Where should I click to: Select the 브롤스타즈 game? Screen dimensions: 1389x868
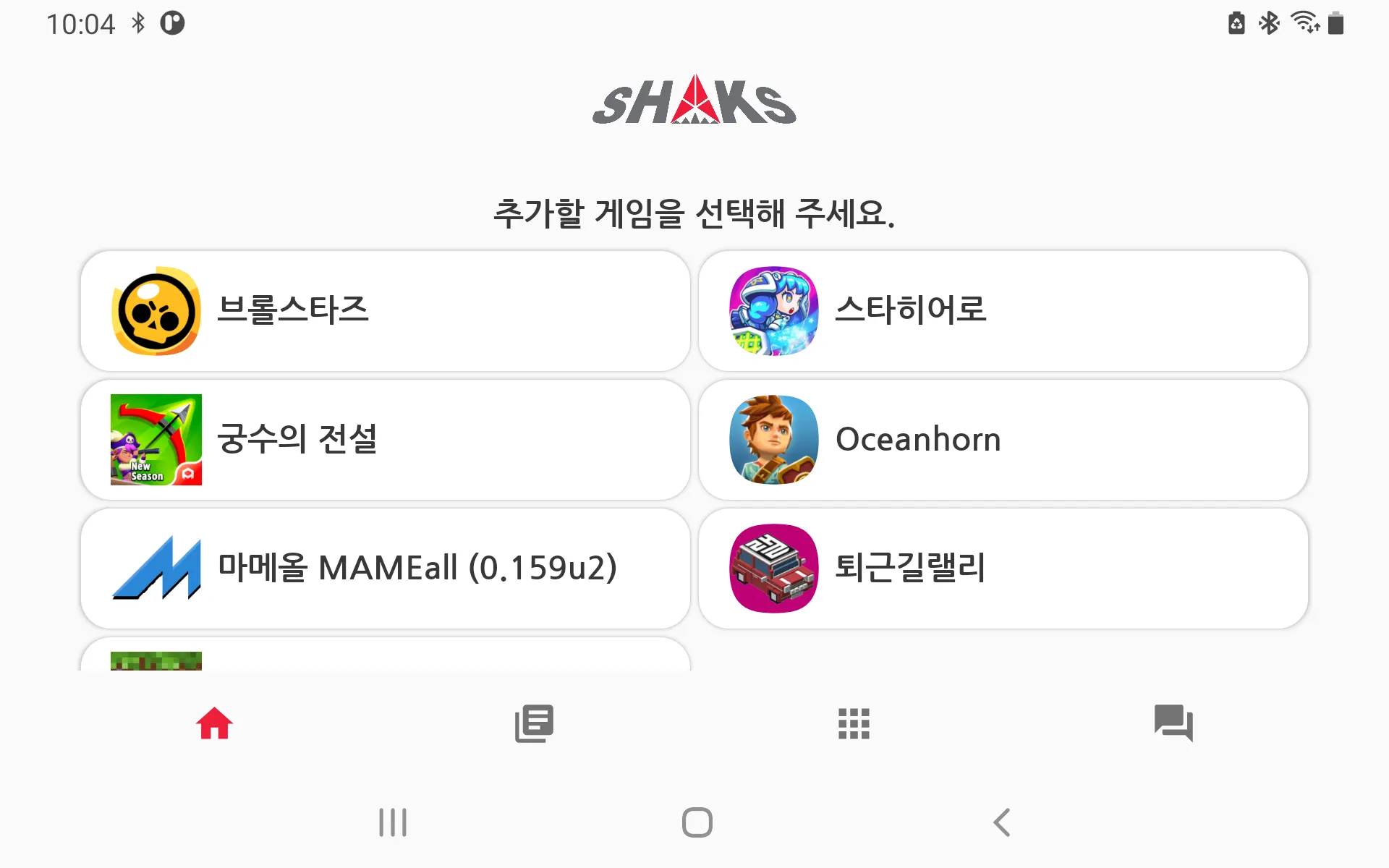[385, 311]
